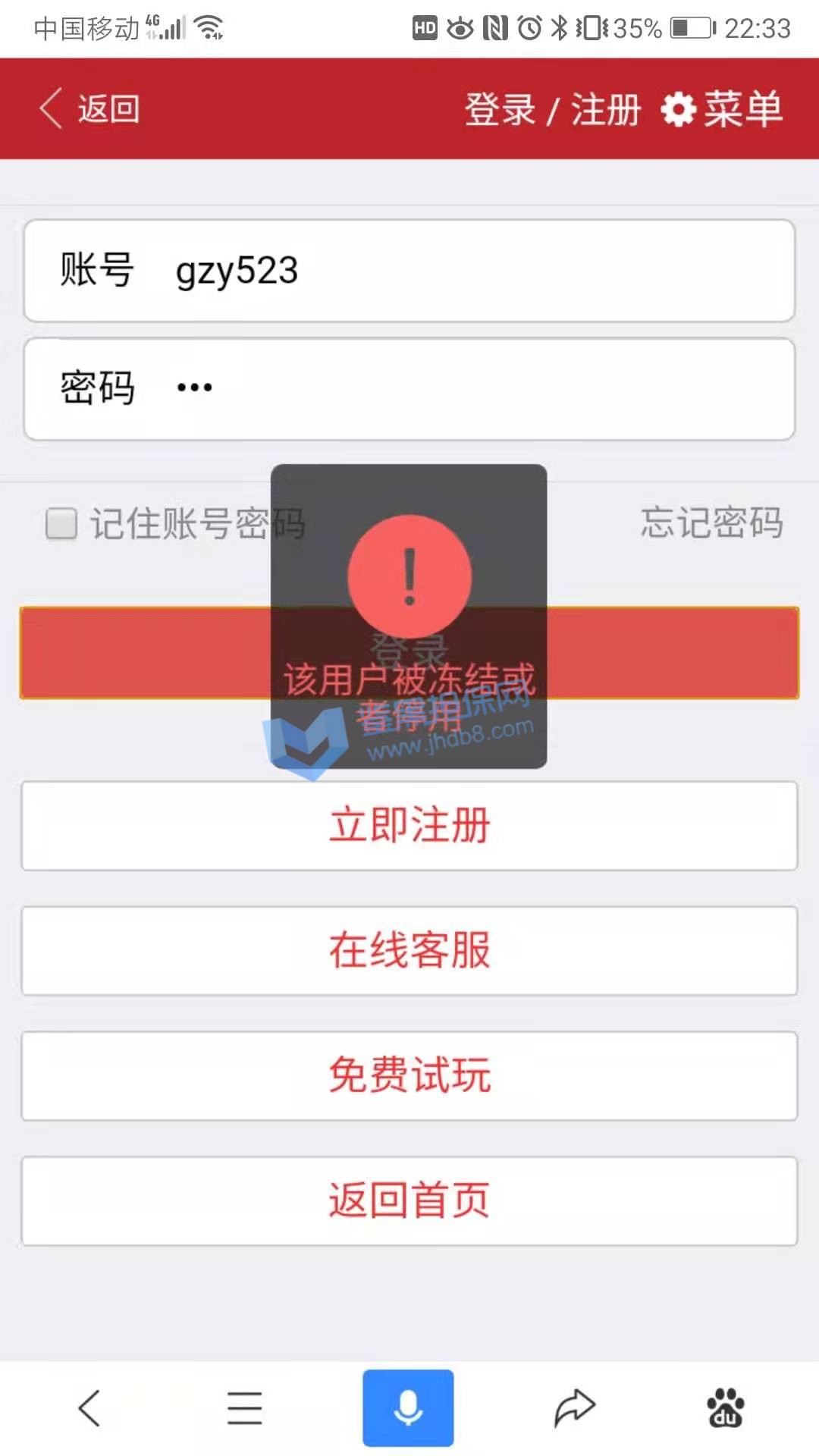Activate the blue microphone voice search

click(x=408, y=1407)
